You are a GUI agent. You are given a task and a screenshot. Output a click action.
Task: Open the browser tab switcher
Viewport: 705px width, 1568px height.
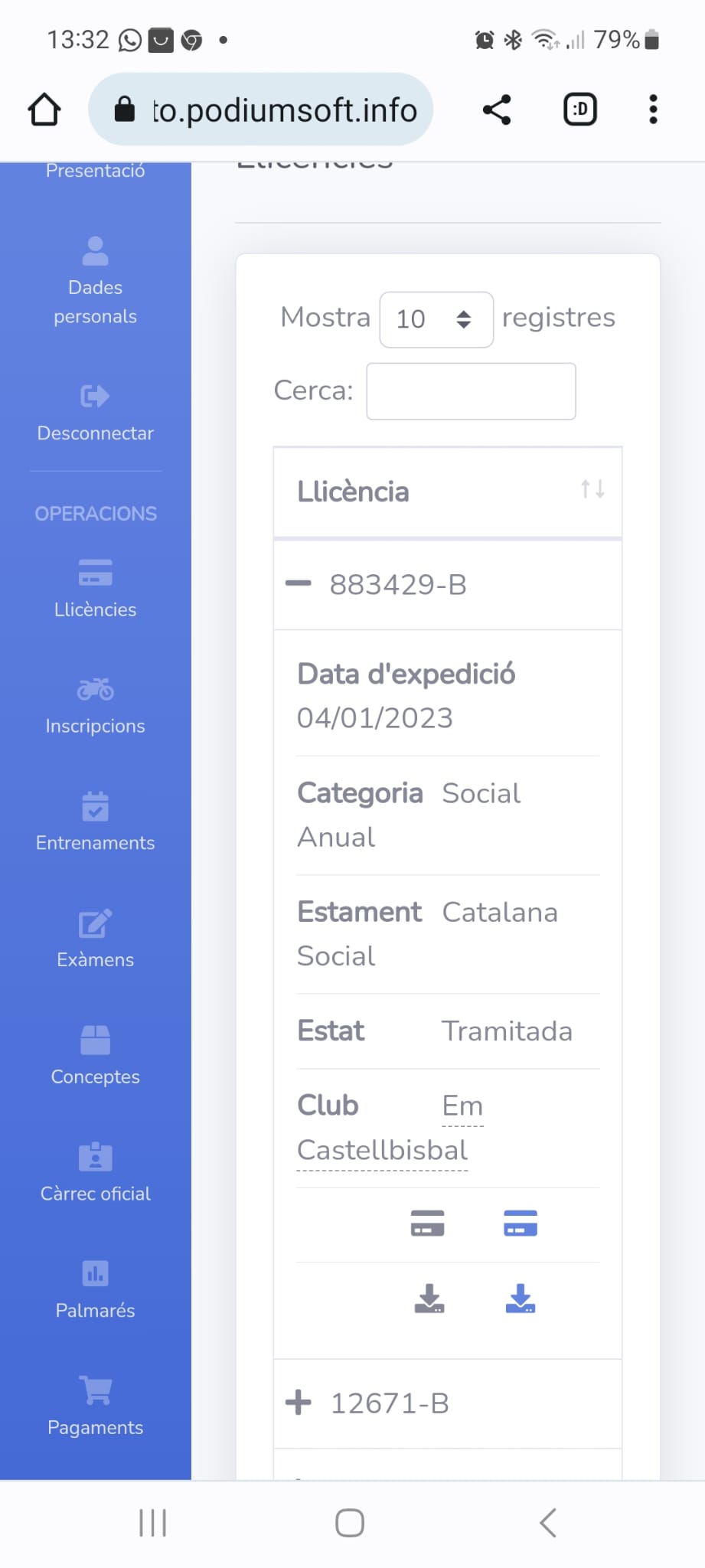pyautogui.click(x=580, y=109)
